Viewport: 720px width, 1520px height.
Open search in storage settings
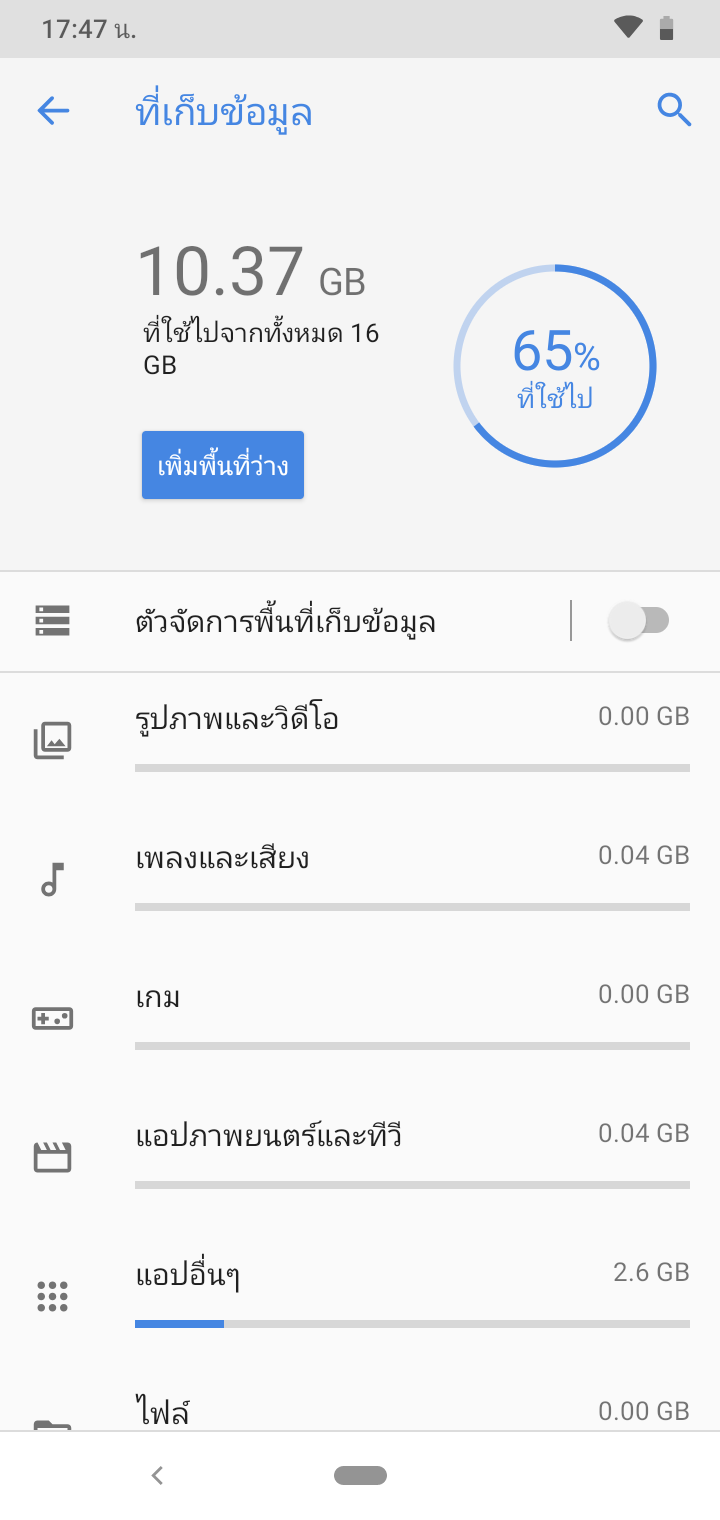point(674,110)
